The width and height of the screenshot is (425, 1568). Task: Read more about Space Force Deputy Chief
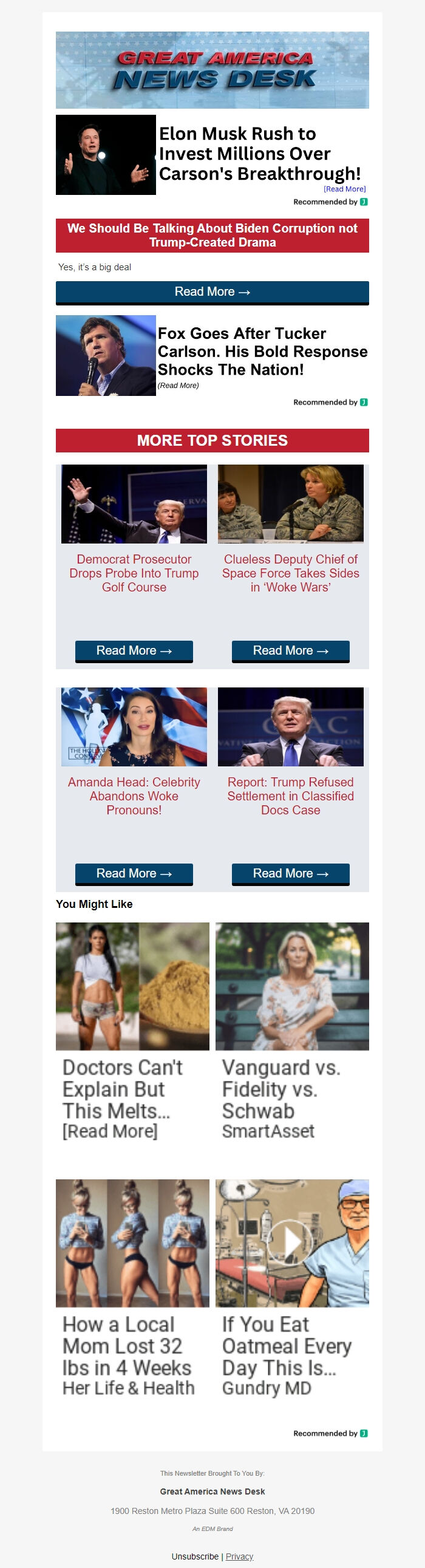[x=290, y=650]
